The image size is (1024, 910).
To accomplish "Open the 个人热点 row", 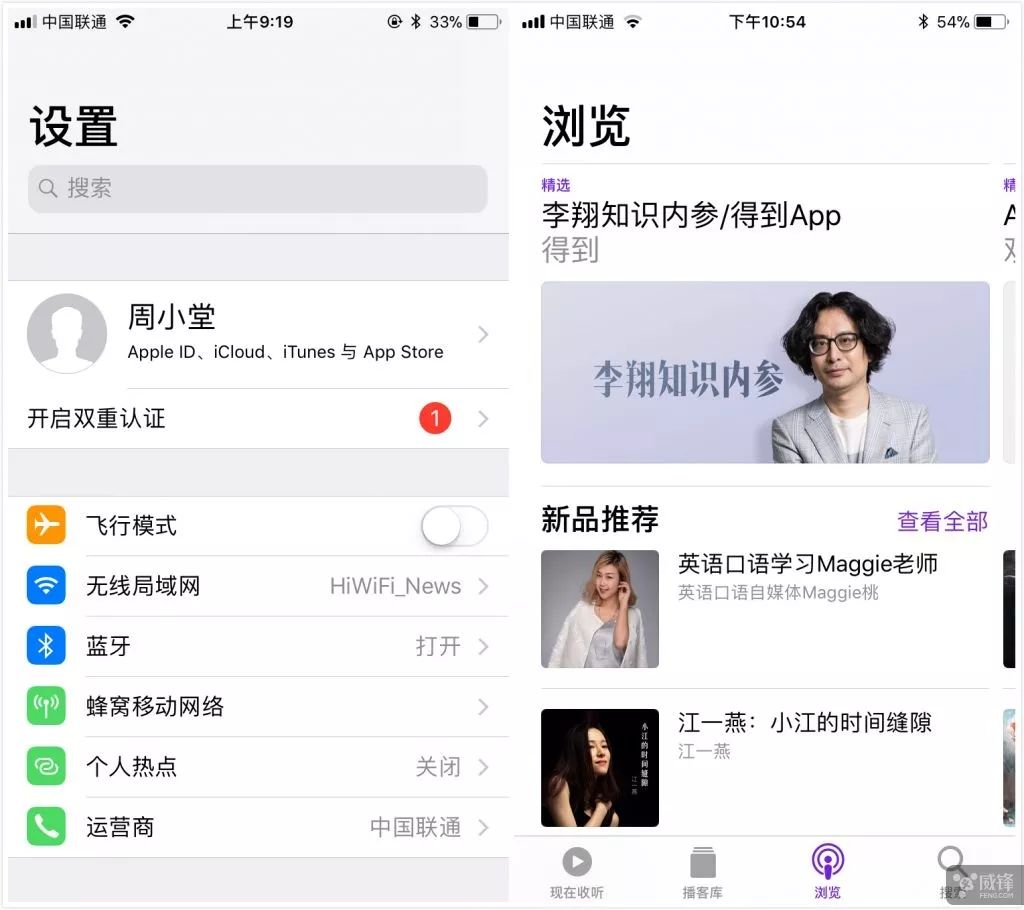I will coord(257,767).
